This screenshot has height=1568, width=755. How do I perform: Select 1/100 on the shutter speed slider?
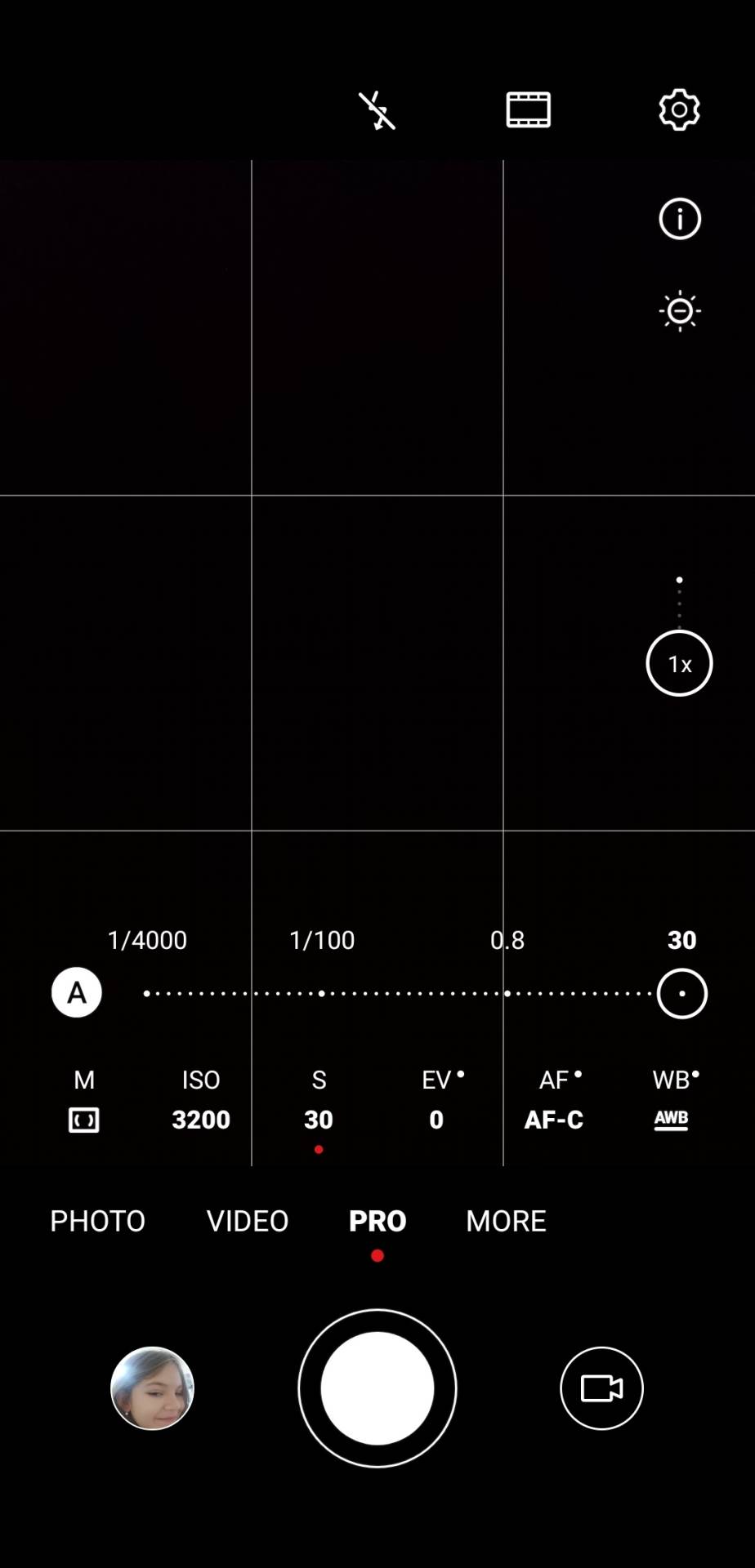[322, 993]
